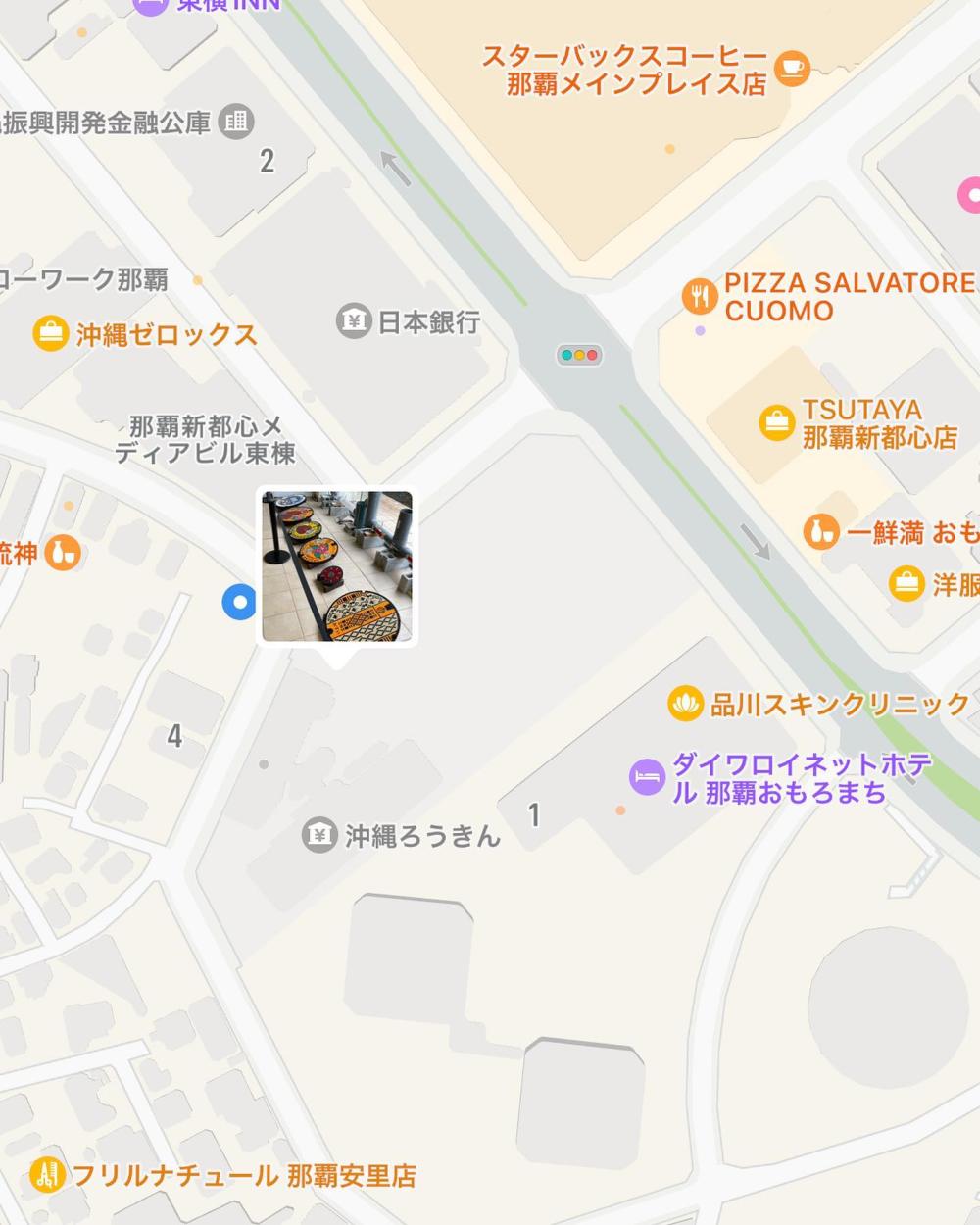Viewport: 980px width, 1225px height.
Task: Open the ダイワロイネットホテル hotel marker
Action: (x=647, y=776)
